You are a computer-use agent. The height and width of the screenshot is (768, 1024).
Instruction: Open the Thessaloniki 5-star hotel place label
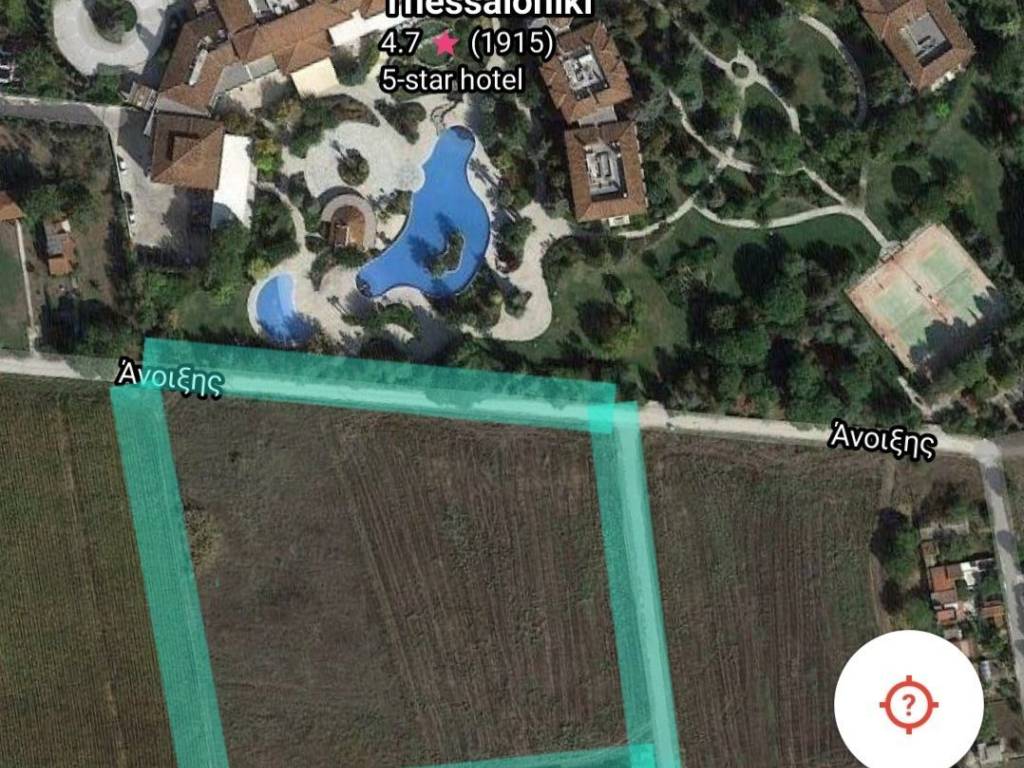pos(470,44)
